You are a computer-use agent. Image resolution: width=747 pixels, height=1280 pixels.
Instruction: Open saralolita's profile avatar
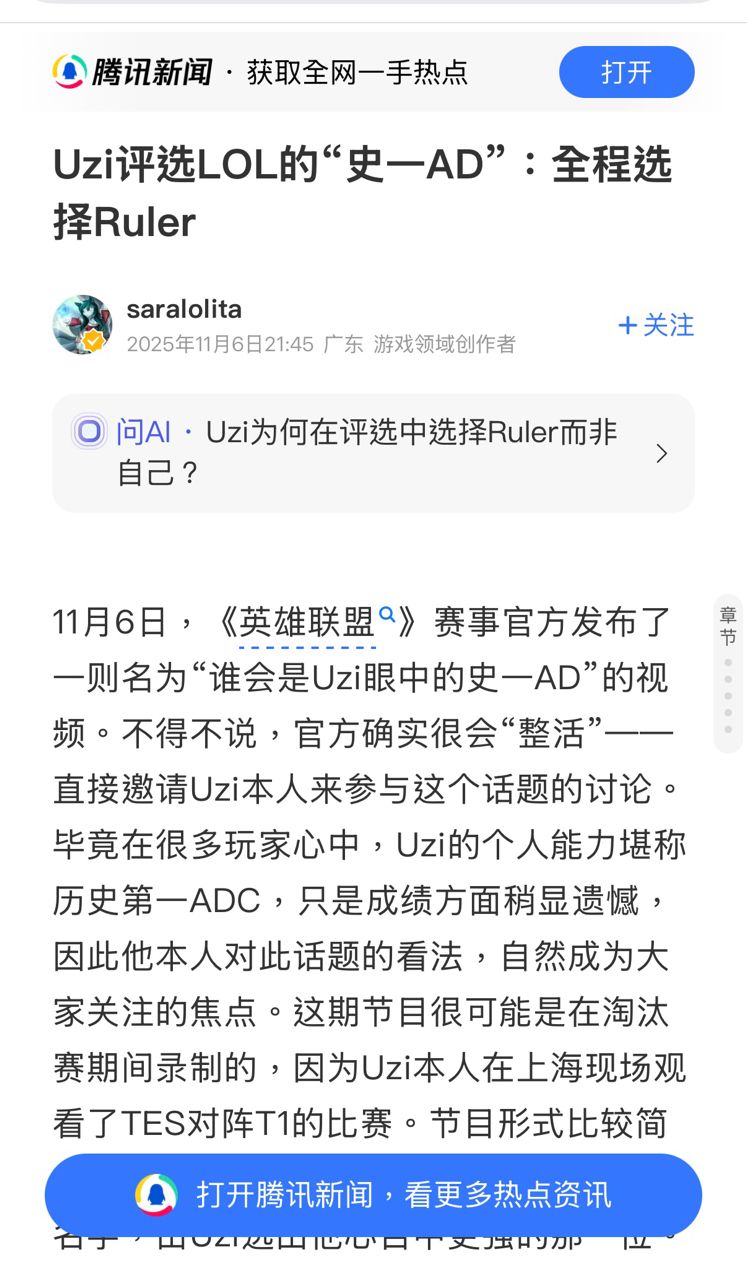coord(82,325)
